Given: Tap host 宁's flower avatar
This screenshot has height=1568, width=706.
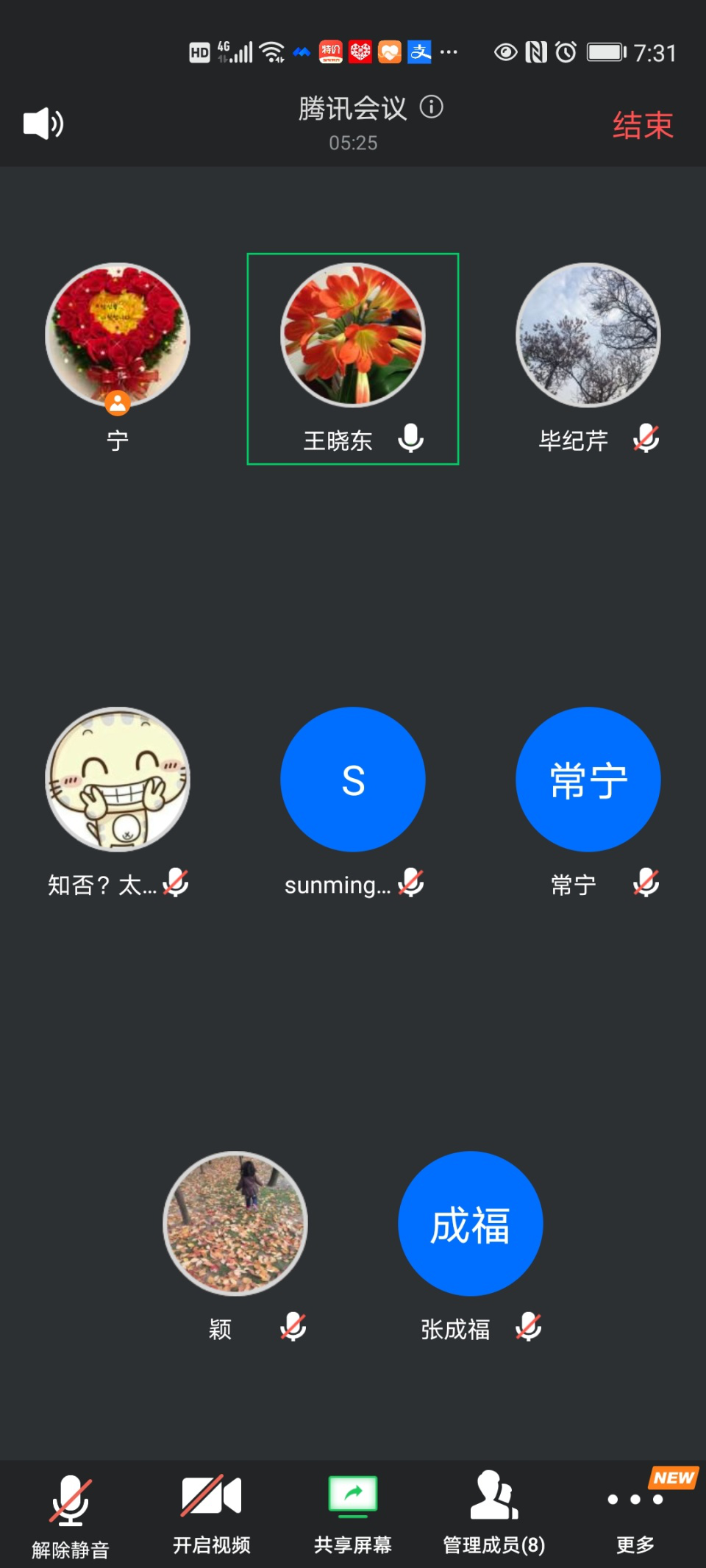Looking at the screenshot, I should 118,335.
